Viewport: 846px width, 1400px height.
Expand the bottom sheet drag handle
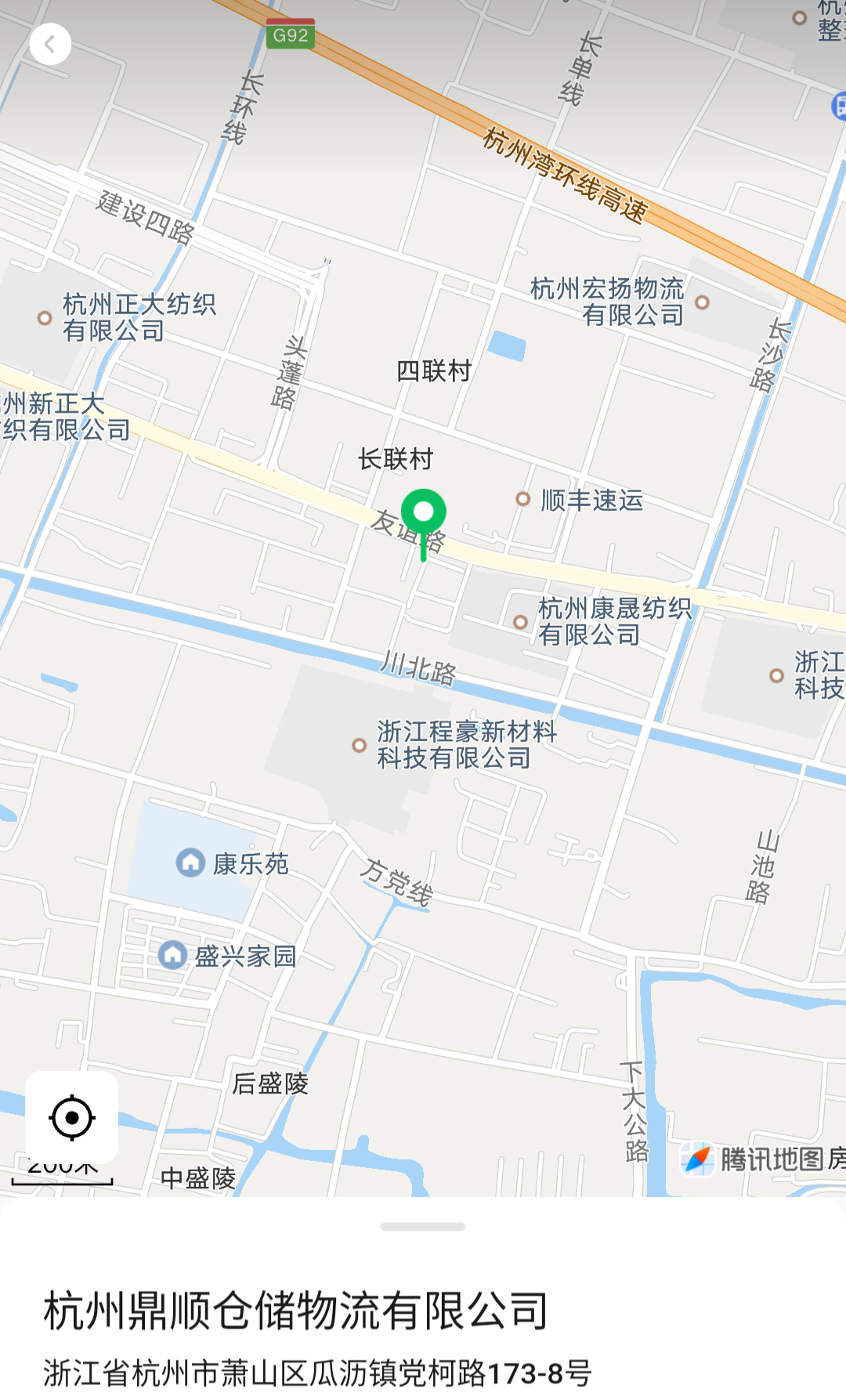click(423, 1227)
